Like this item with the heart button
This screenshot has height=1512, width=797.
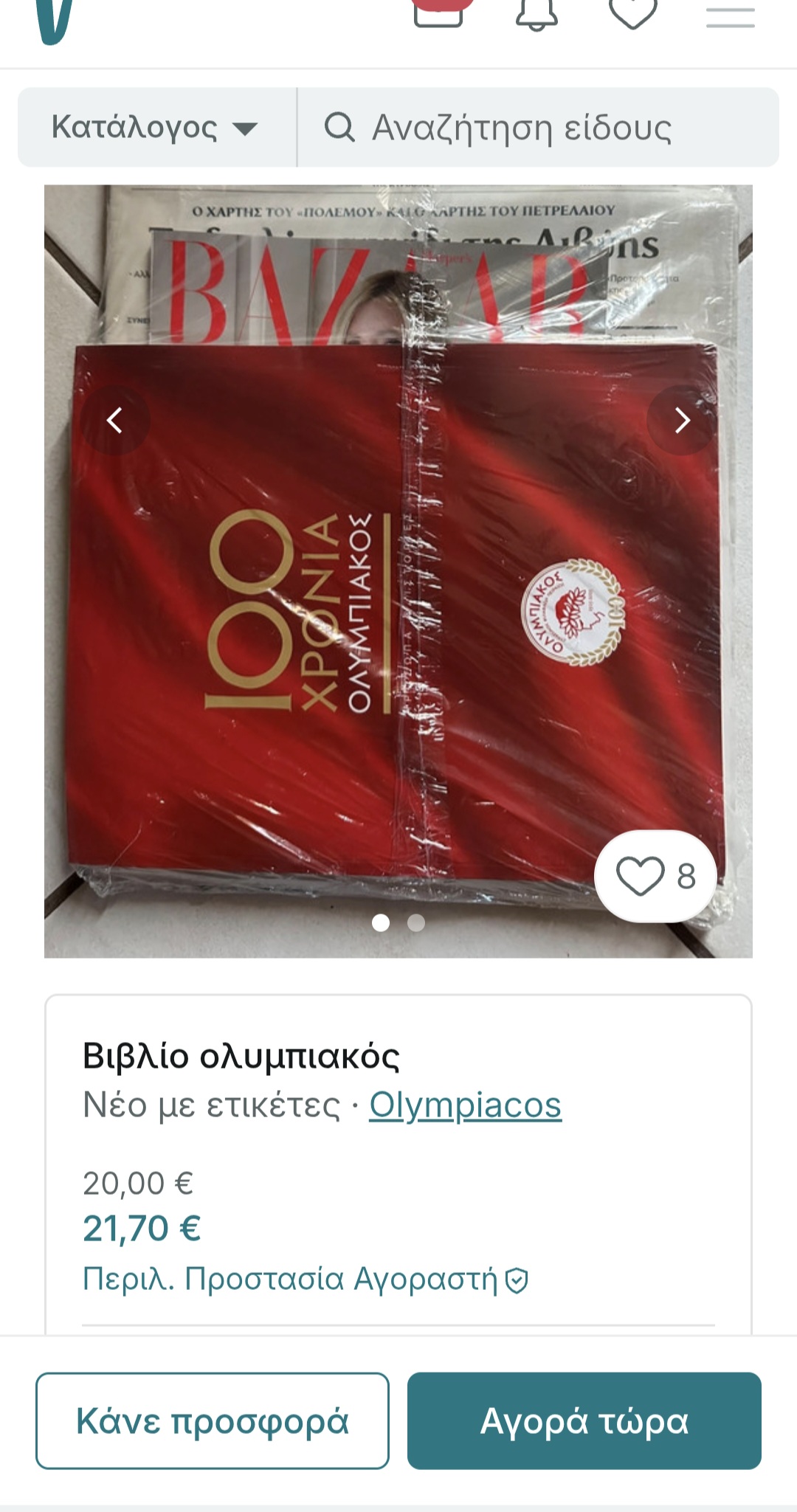tap(655, 876)
